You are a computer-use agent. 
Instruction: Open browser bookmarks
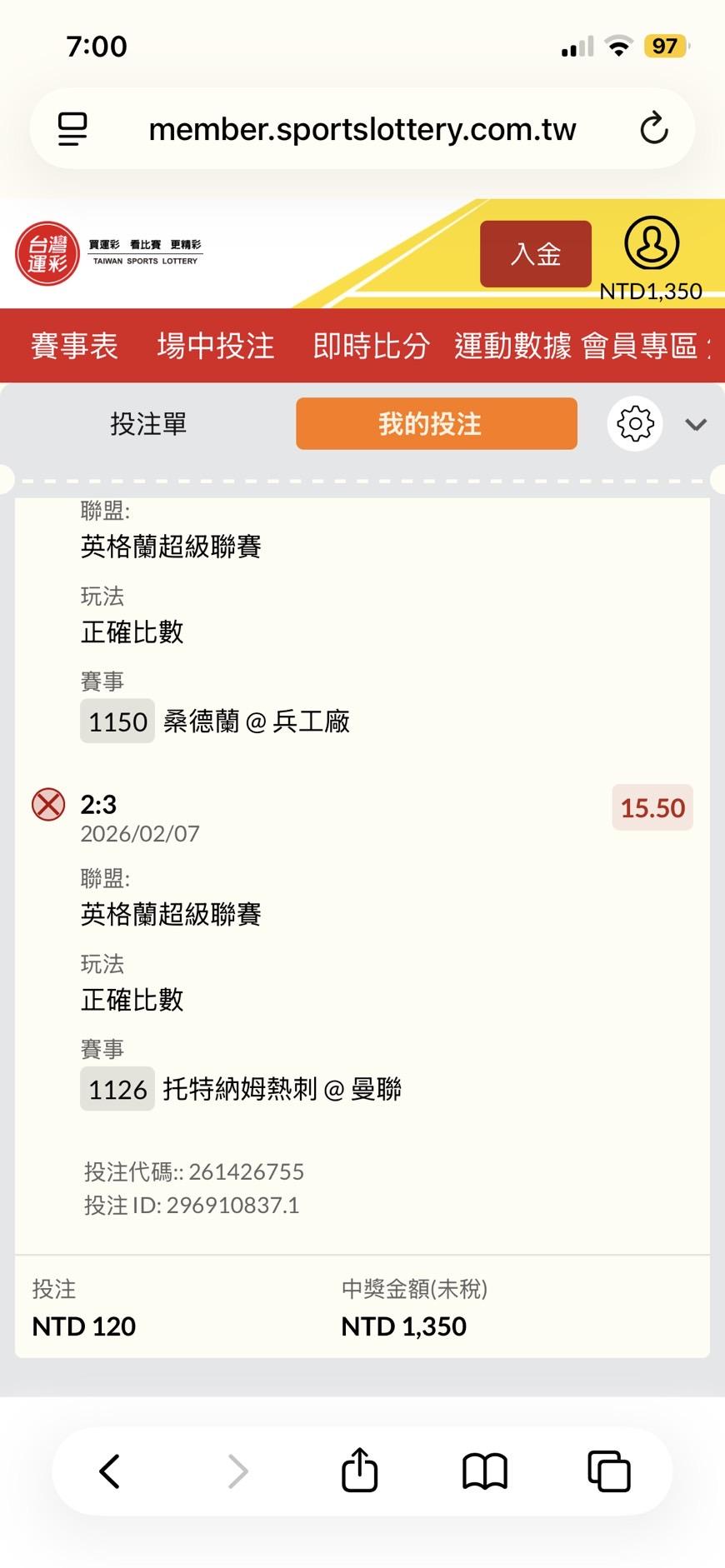484,1471
